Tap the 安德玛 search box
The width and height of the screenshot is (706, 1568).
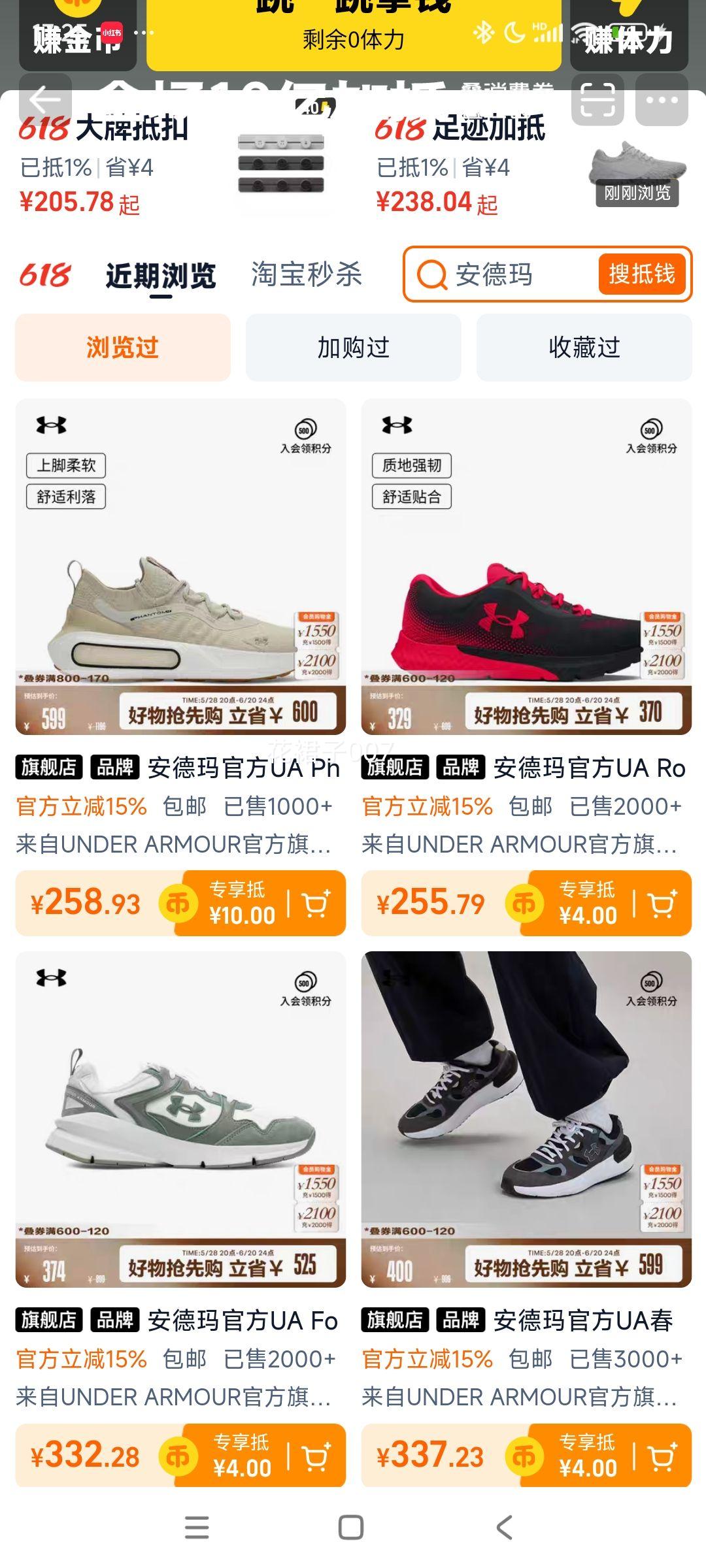(503, 274)
